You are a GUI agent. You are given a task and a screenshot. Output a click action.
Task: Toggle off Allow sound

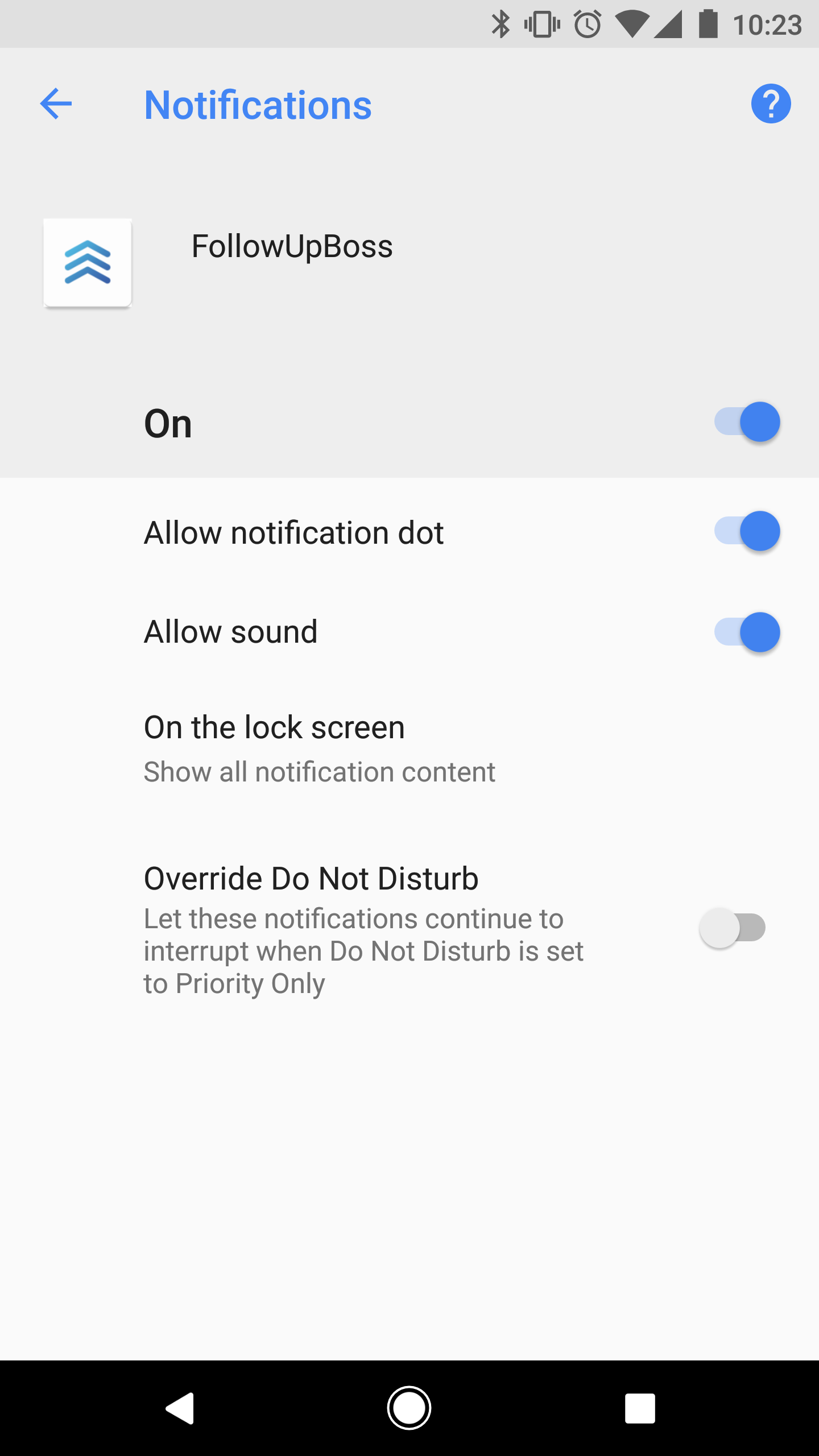(x=747, y=632)
